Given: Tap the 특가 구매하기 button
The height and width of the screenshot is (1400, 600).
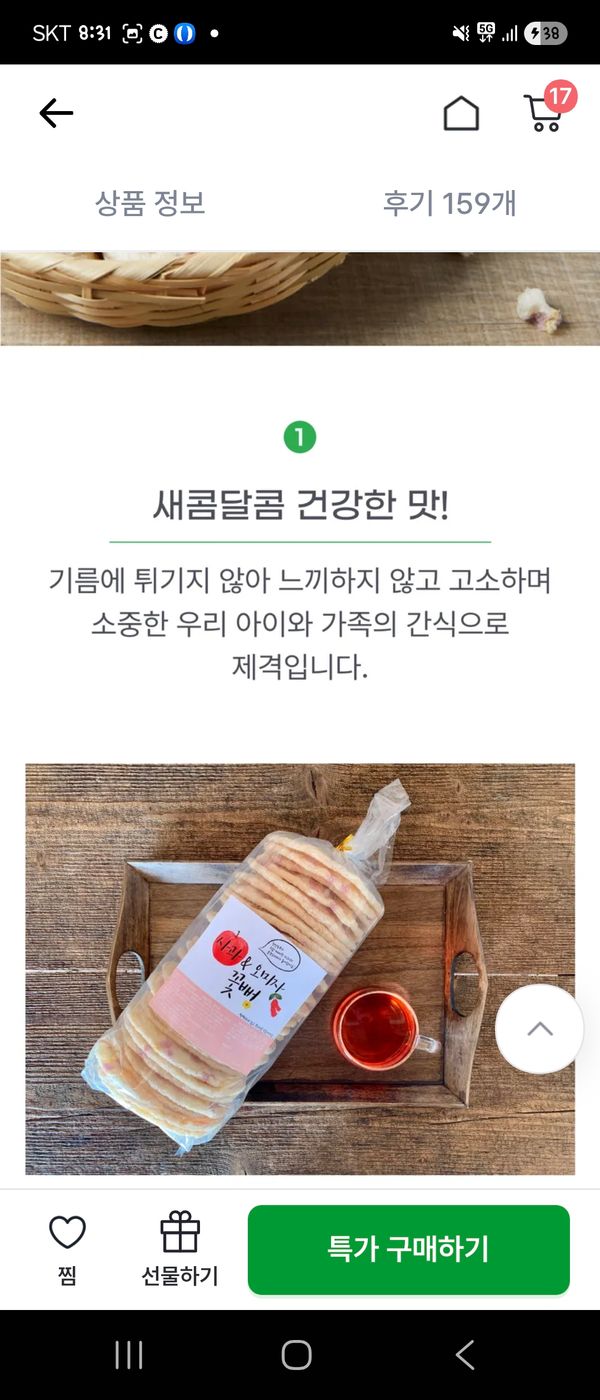Looking at the screenshot, I should (409, 1249).
